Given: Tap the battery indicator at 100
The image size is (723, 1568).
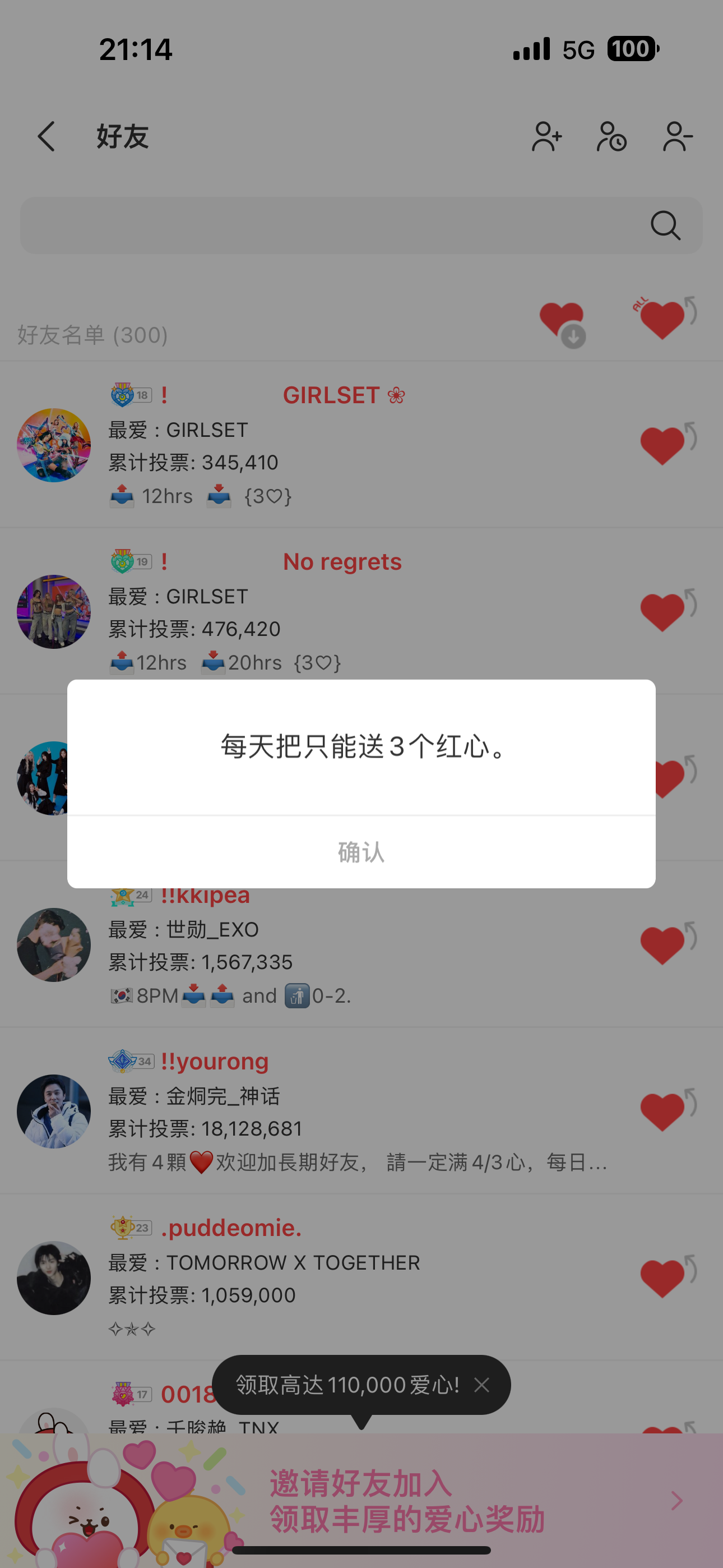Looking at the screenshot, I should click(x=631, y=49).
